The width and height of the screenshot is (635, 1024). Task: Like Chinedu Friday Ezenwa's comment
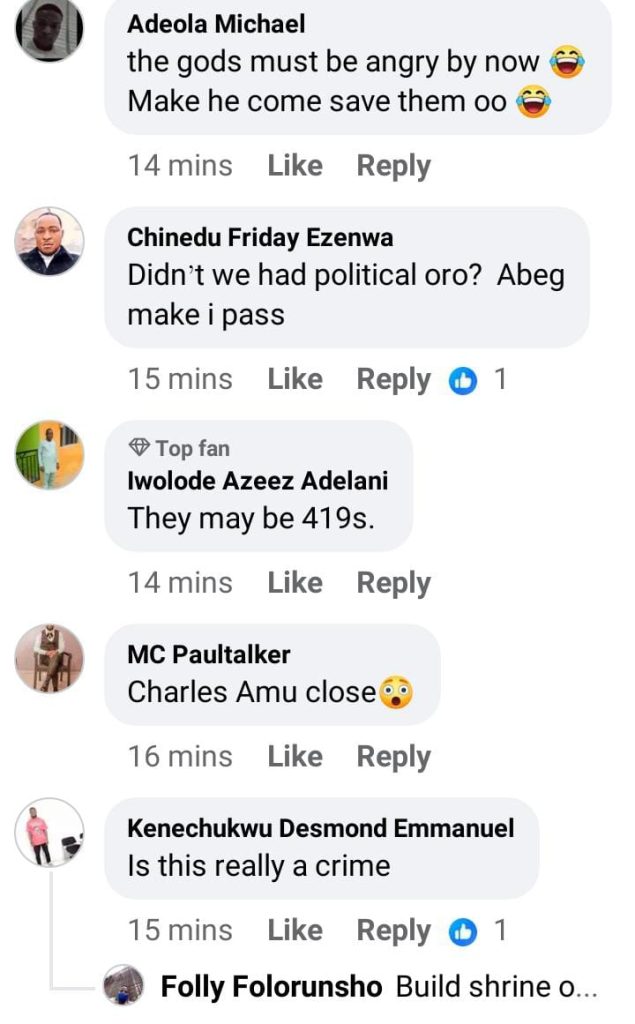294,380
